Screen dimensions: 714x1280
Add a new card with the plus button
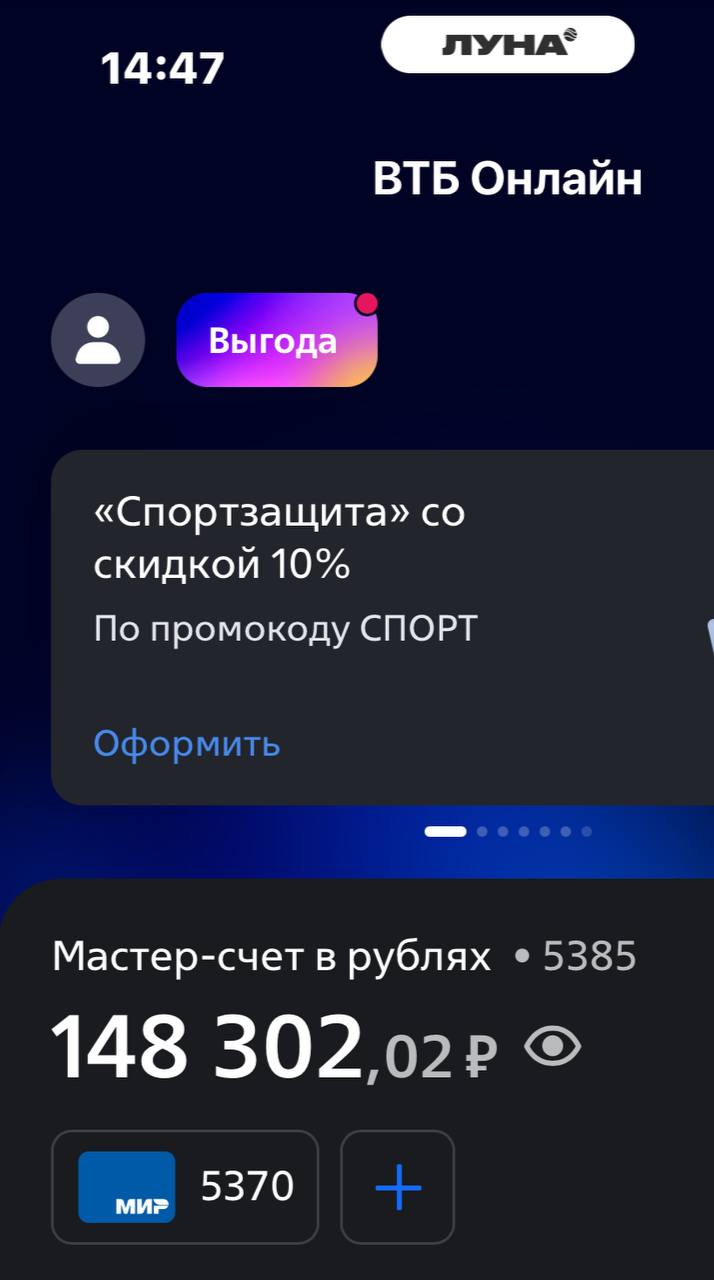398,1187
